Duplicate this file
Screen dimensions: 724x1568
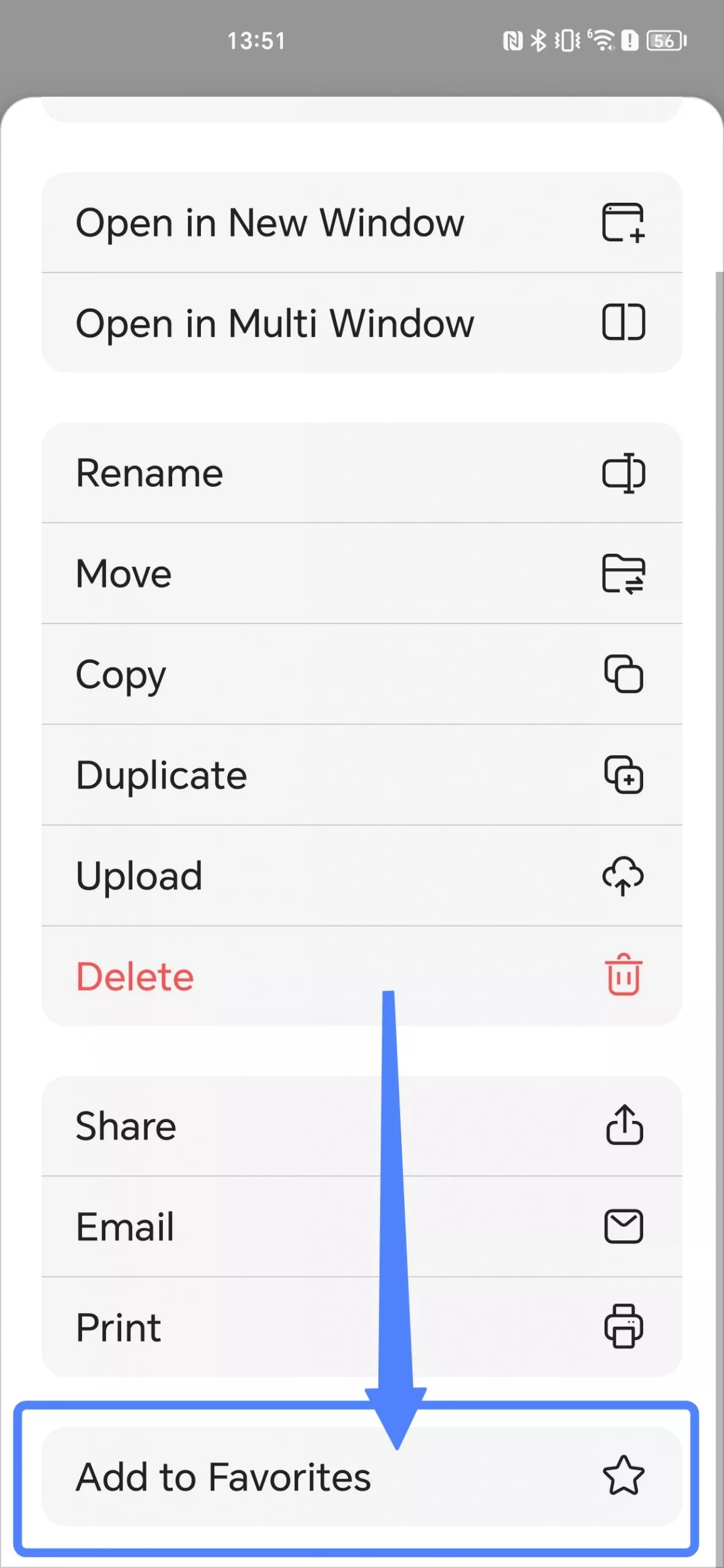tap(361, 775)
